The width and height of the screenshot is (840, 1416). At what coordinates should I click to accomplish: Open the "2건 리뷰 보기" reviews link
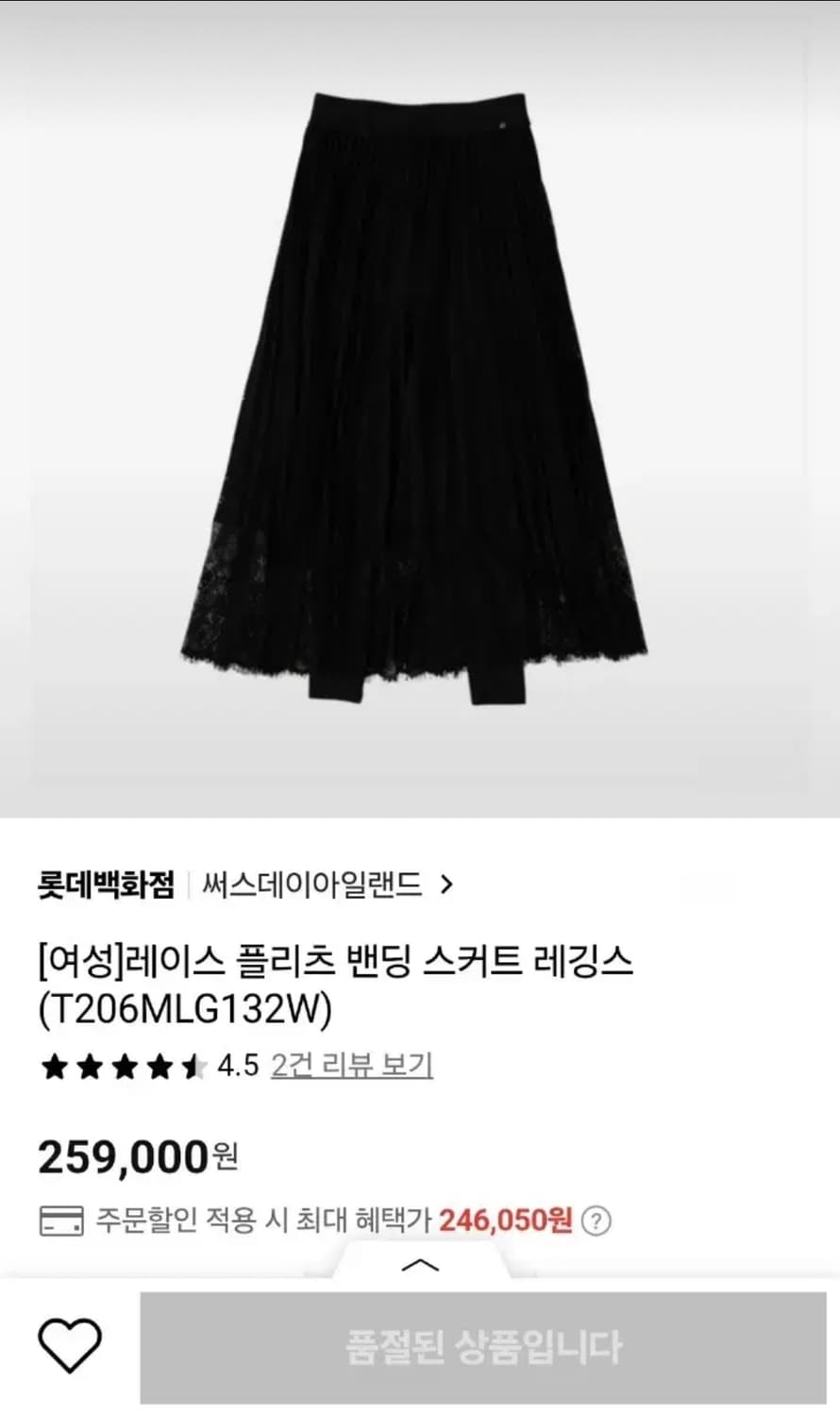350,1066
